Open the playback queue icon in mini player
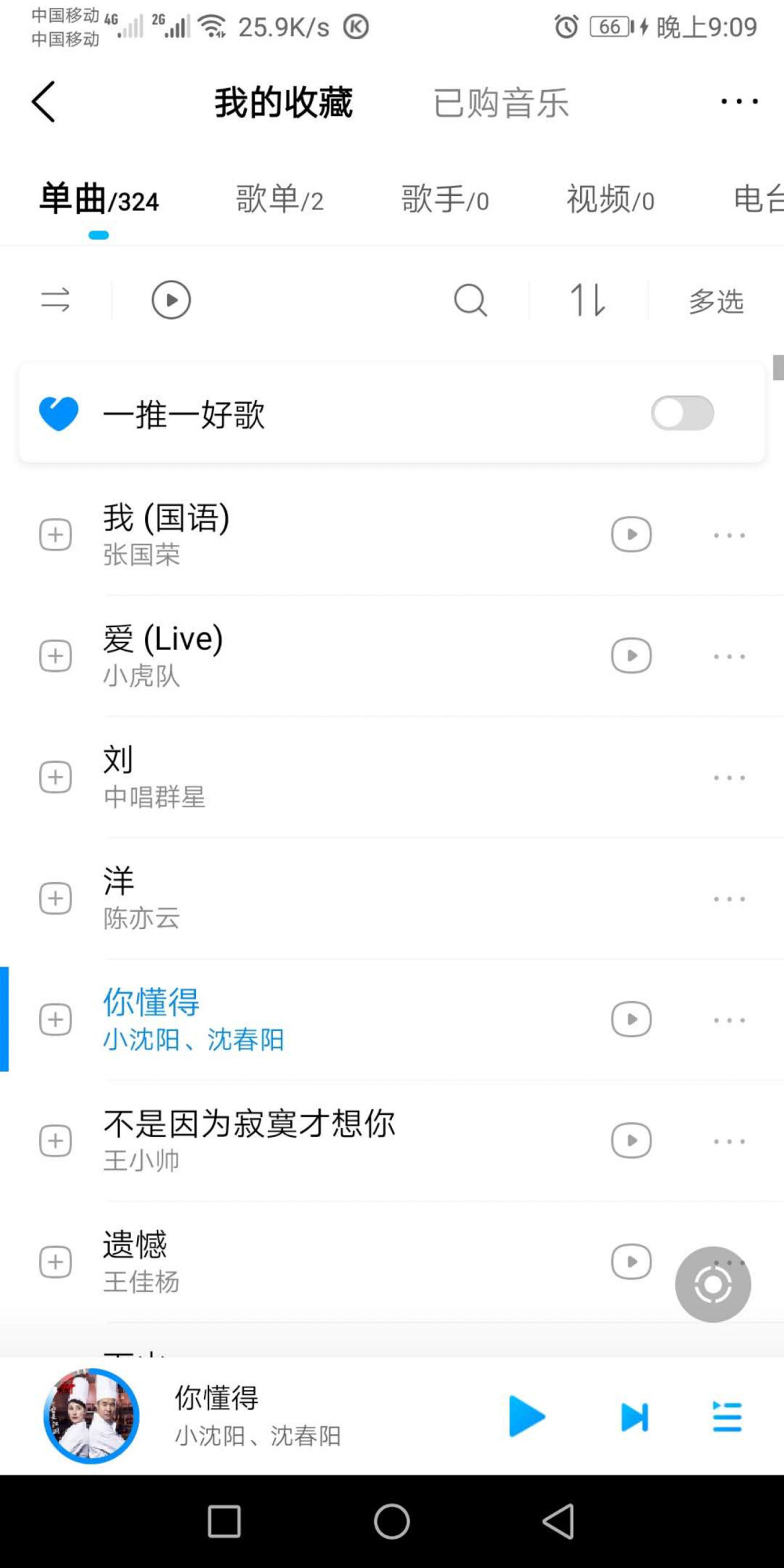This screenshot has height=1568, width=784. click(725, 1416)
